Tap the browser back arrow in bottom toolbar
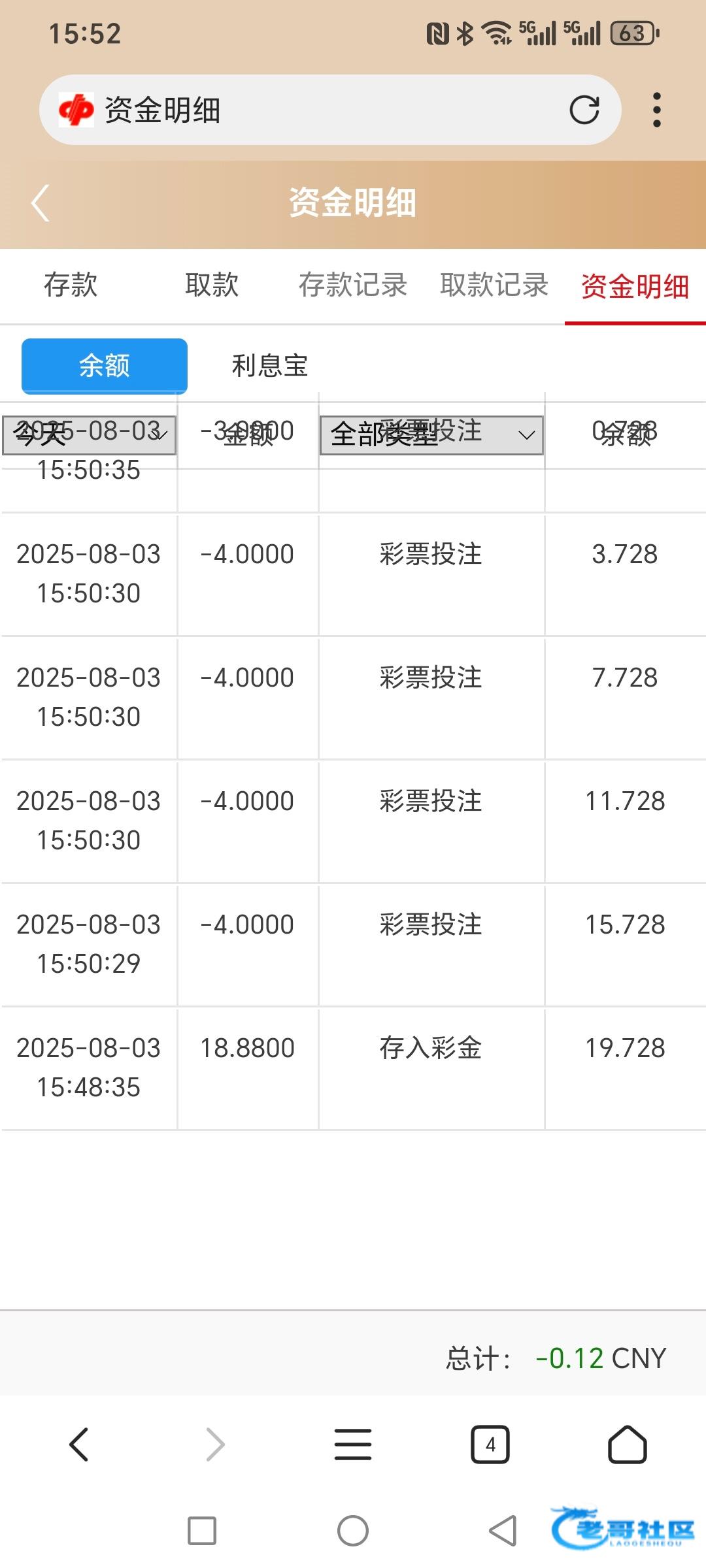This screenshot has height=1568, width=706. tap(79, 1445)
